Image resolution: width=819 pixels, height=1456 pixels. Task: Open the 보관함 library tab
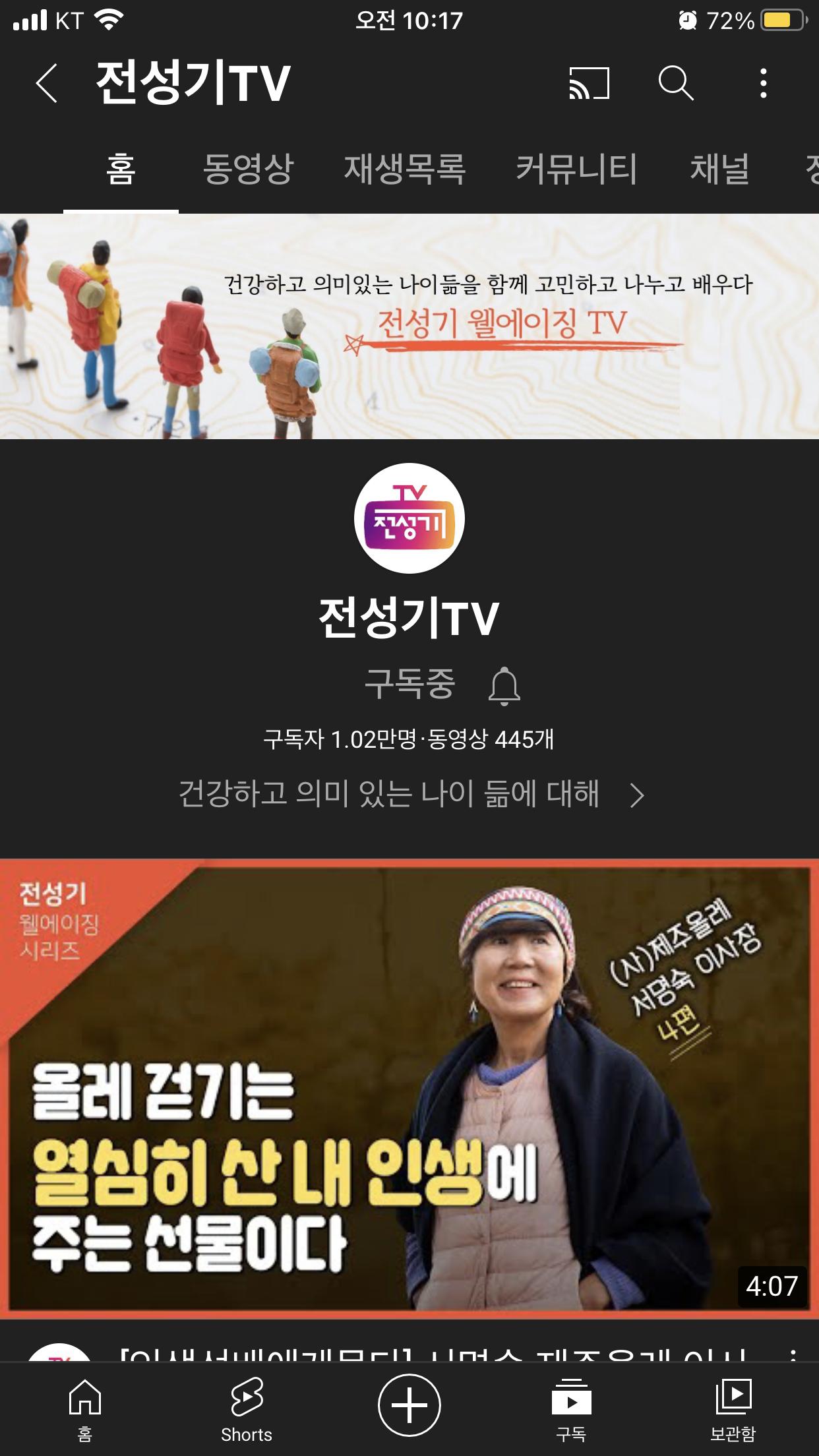coord(733,1406)
